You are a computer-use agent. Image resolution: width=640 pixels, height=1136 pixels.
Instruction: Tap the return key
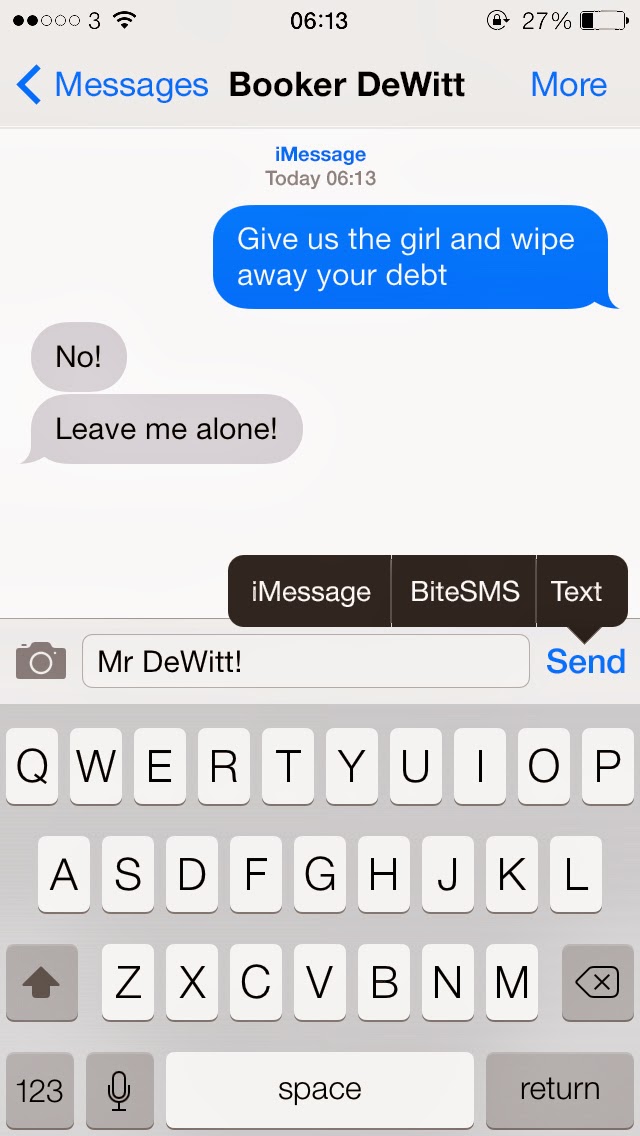click(559, 1090)
